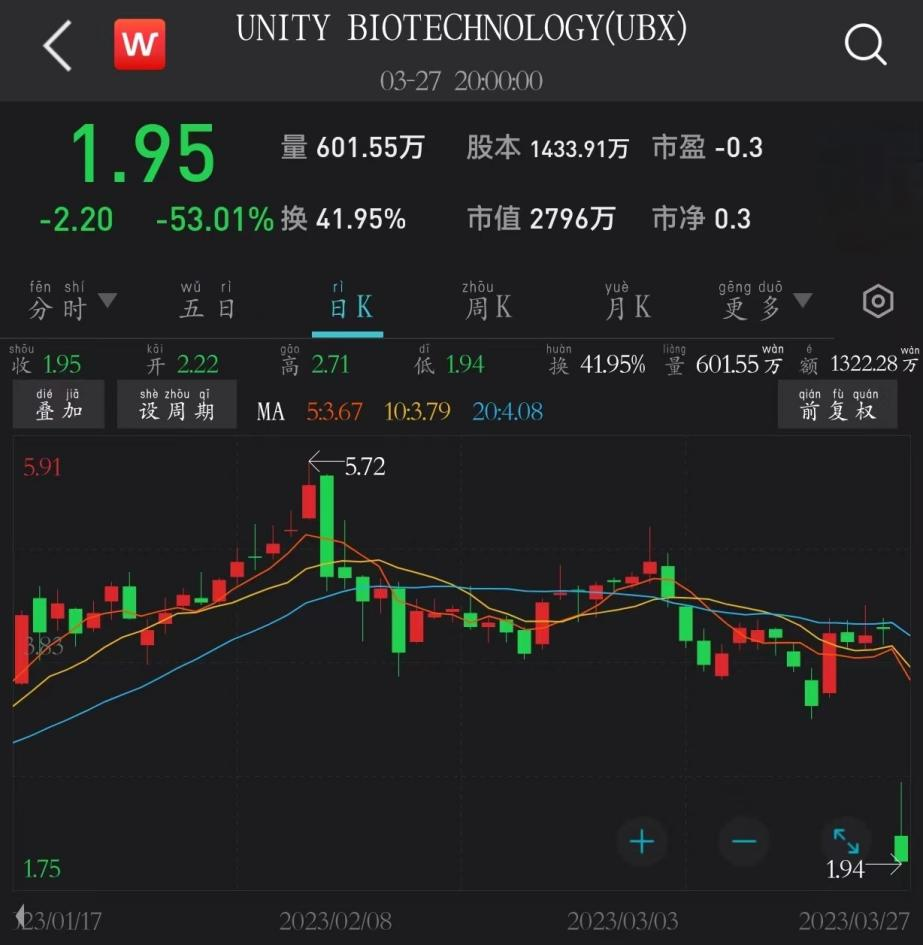Viewport: 923px width, 945px height.
Task: Switch to the 周K weekly chart tab
Action: [487, 303]
